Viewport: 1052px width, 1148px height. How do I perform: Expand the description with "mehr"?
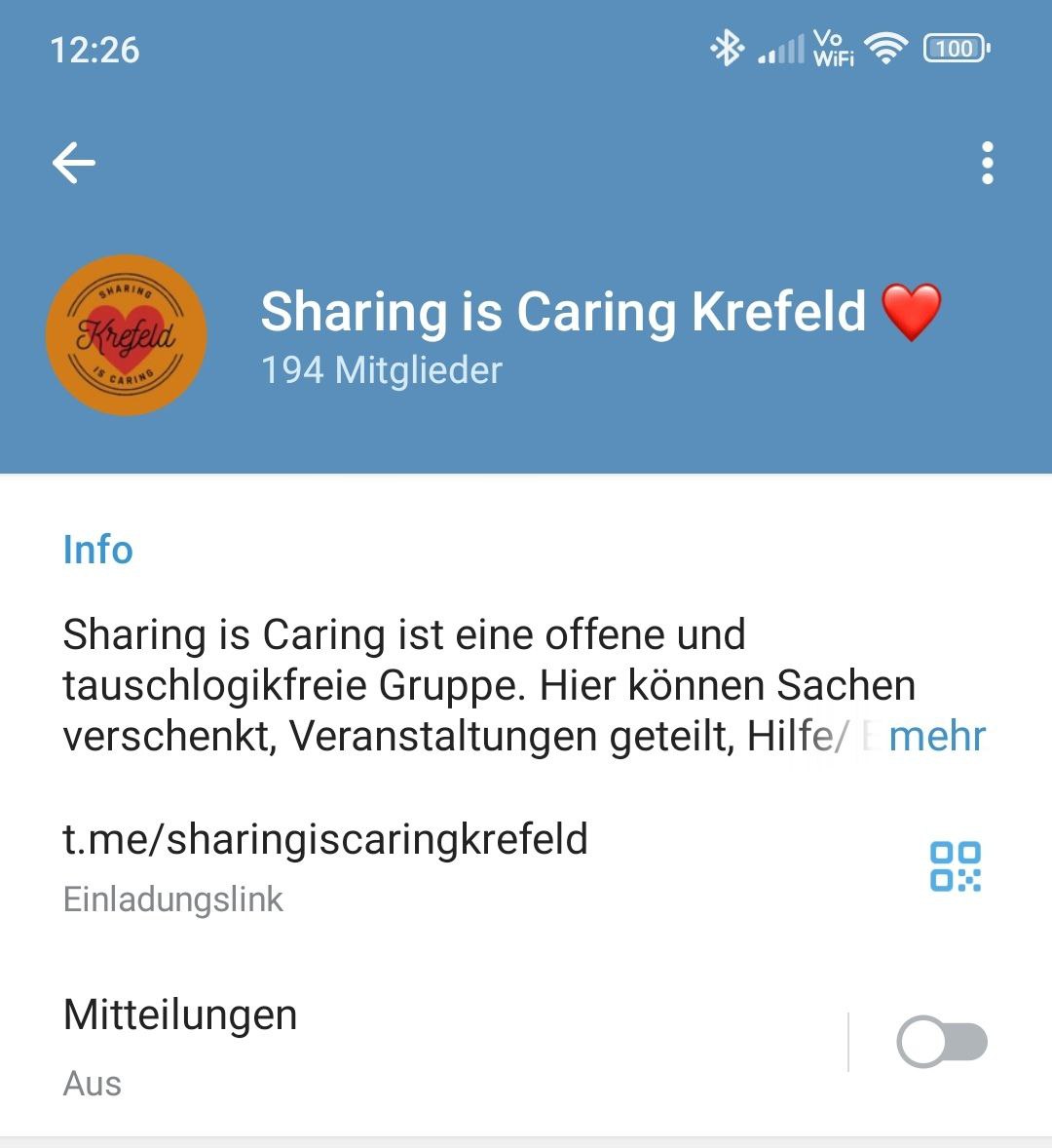point(937,737)
